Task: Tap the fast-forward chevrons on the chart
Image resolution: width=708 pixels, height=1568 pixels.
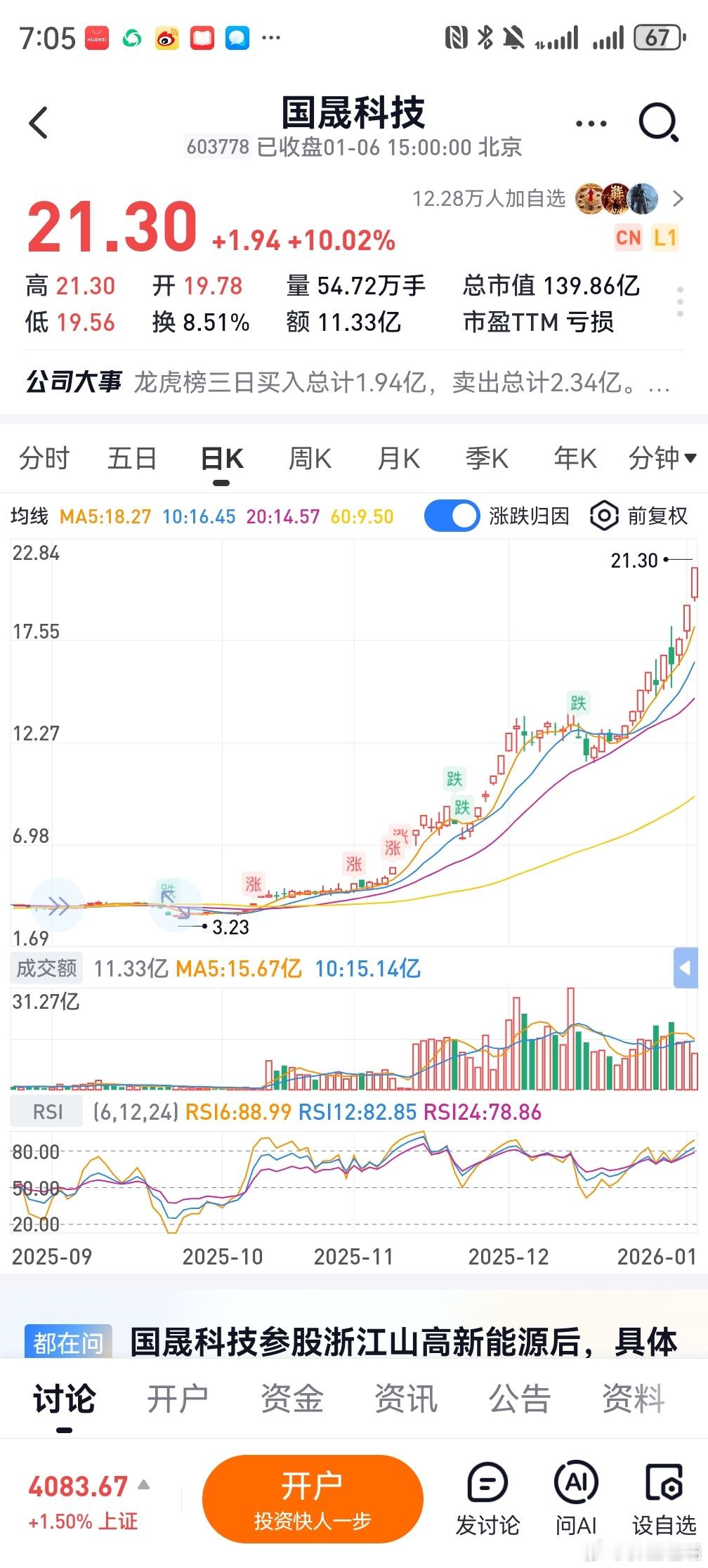Action: coord(58,906)
